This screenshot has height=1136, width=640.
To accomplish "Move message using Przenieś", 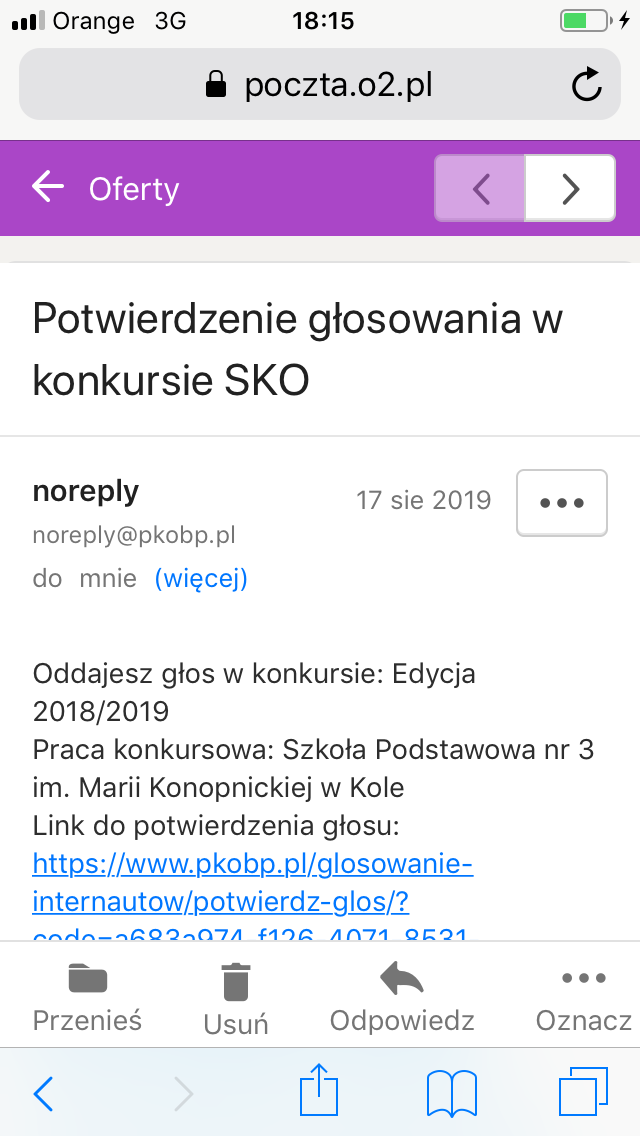I will click(88, 997).
